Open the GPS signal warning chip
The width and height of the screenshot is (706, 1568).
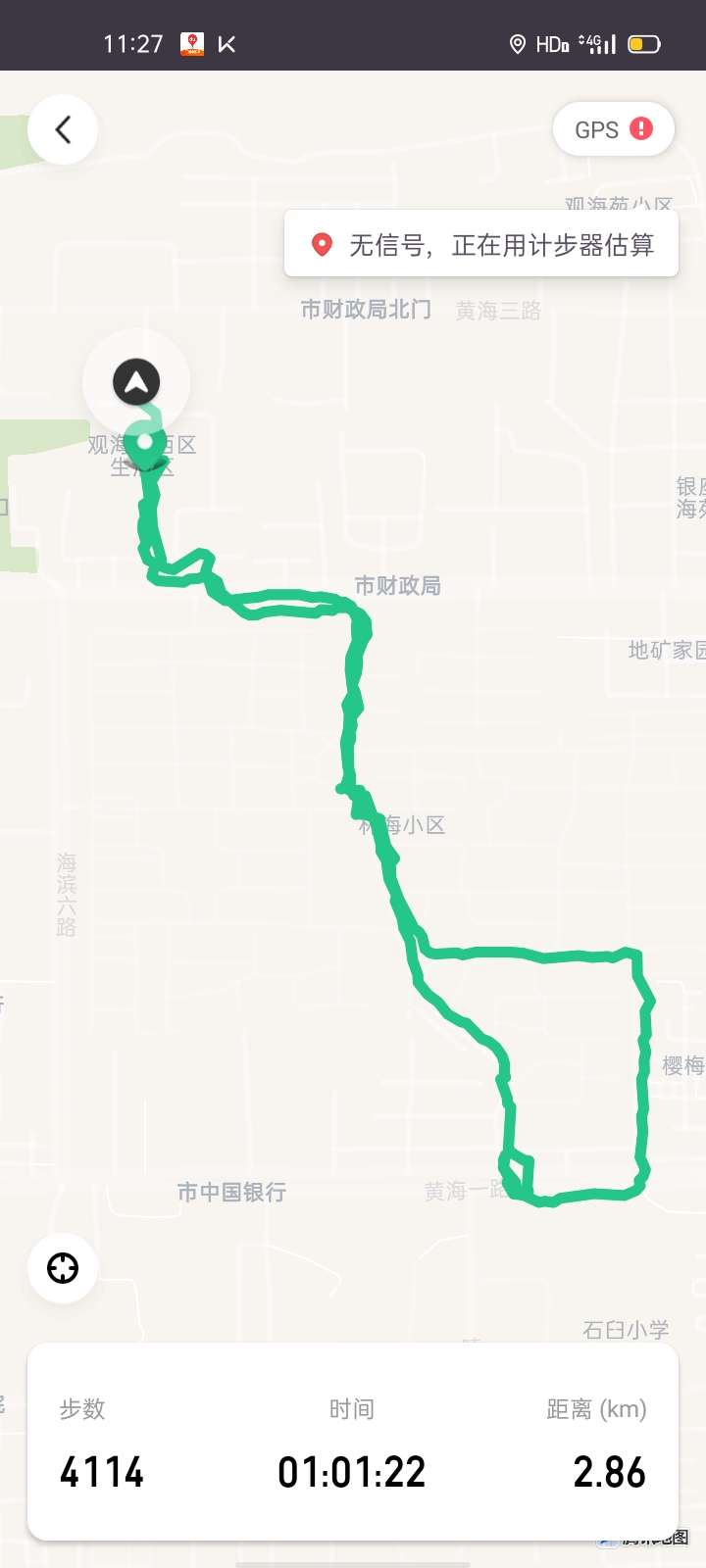point(613,129)
